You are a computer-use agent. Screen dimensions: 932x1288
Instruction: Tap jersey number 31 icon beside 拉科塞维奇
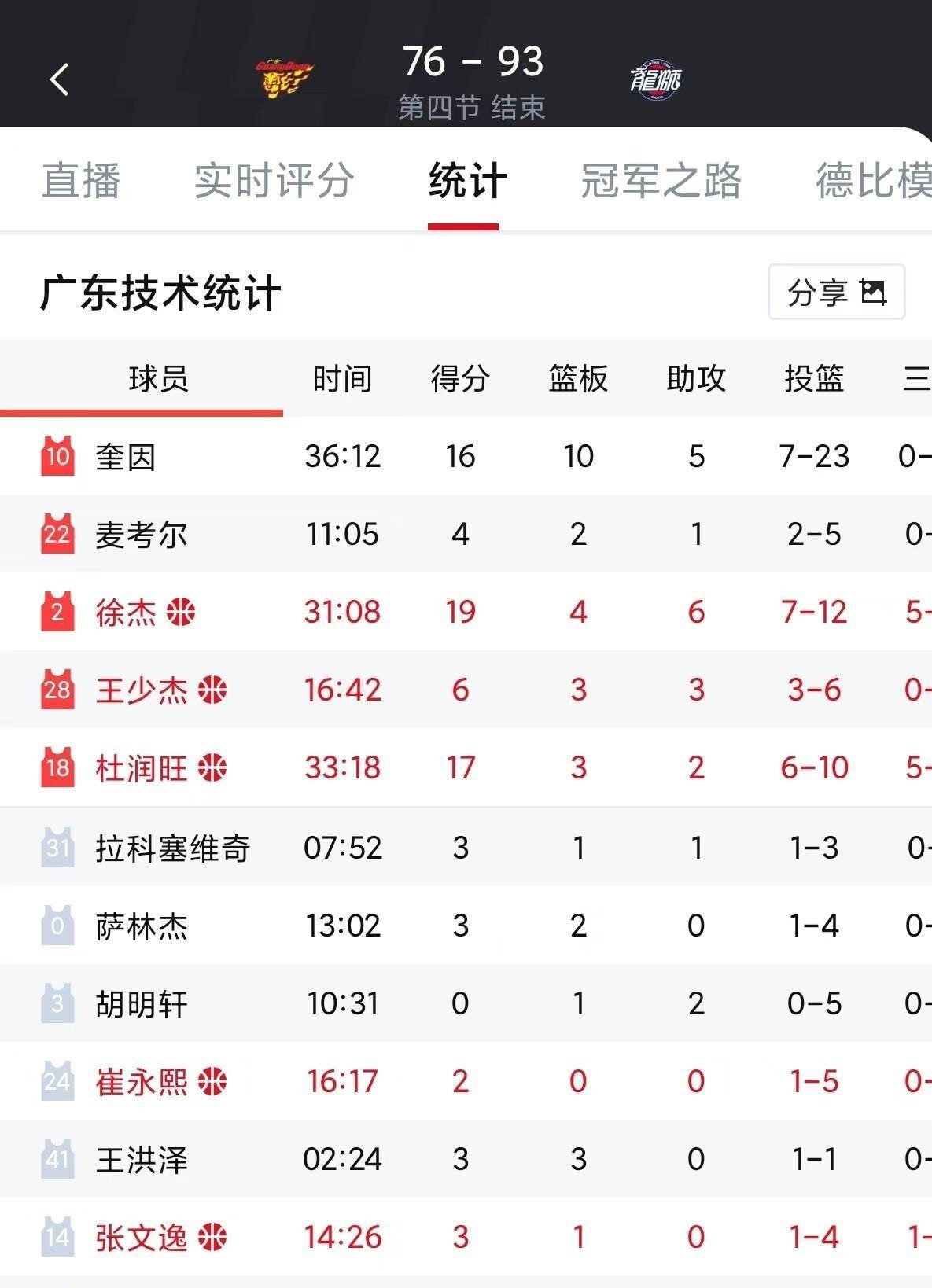coord(58,847)
